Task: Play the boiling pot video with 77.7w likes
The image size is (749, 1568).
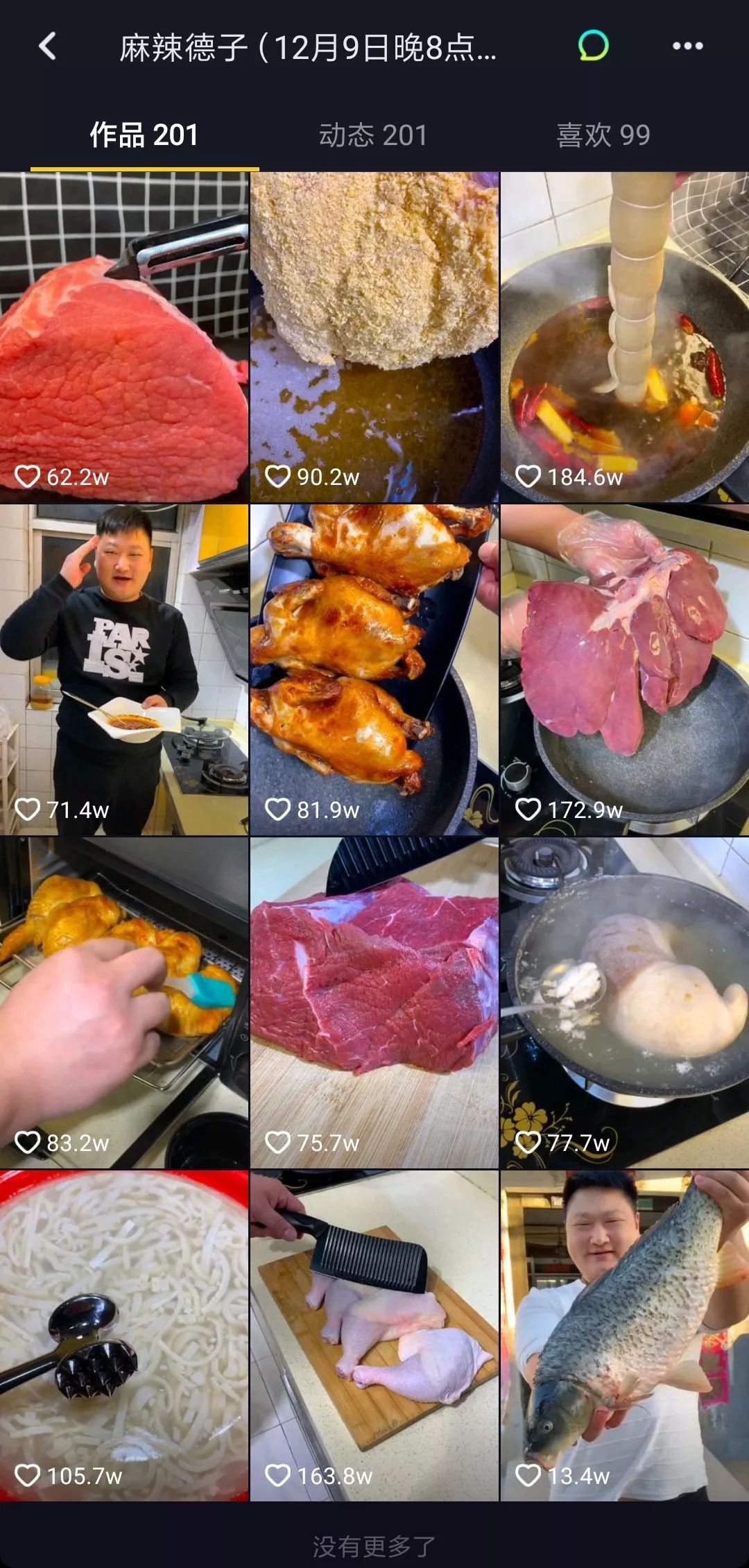Action: [624, 1003]
